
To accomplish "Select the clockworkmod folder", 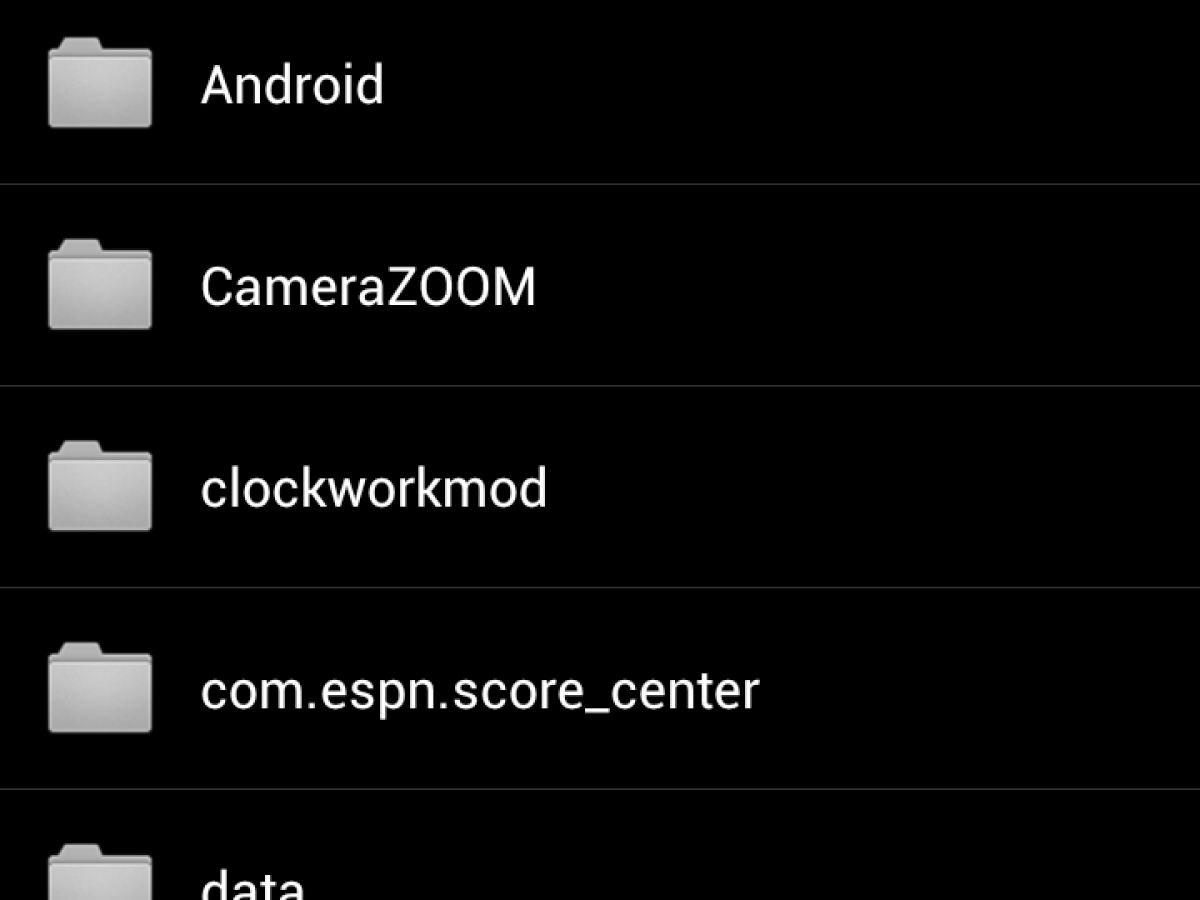I will [x=373, y=489].
